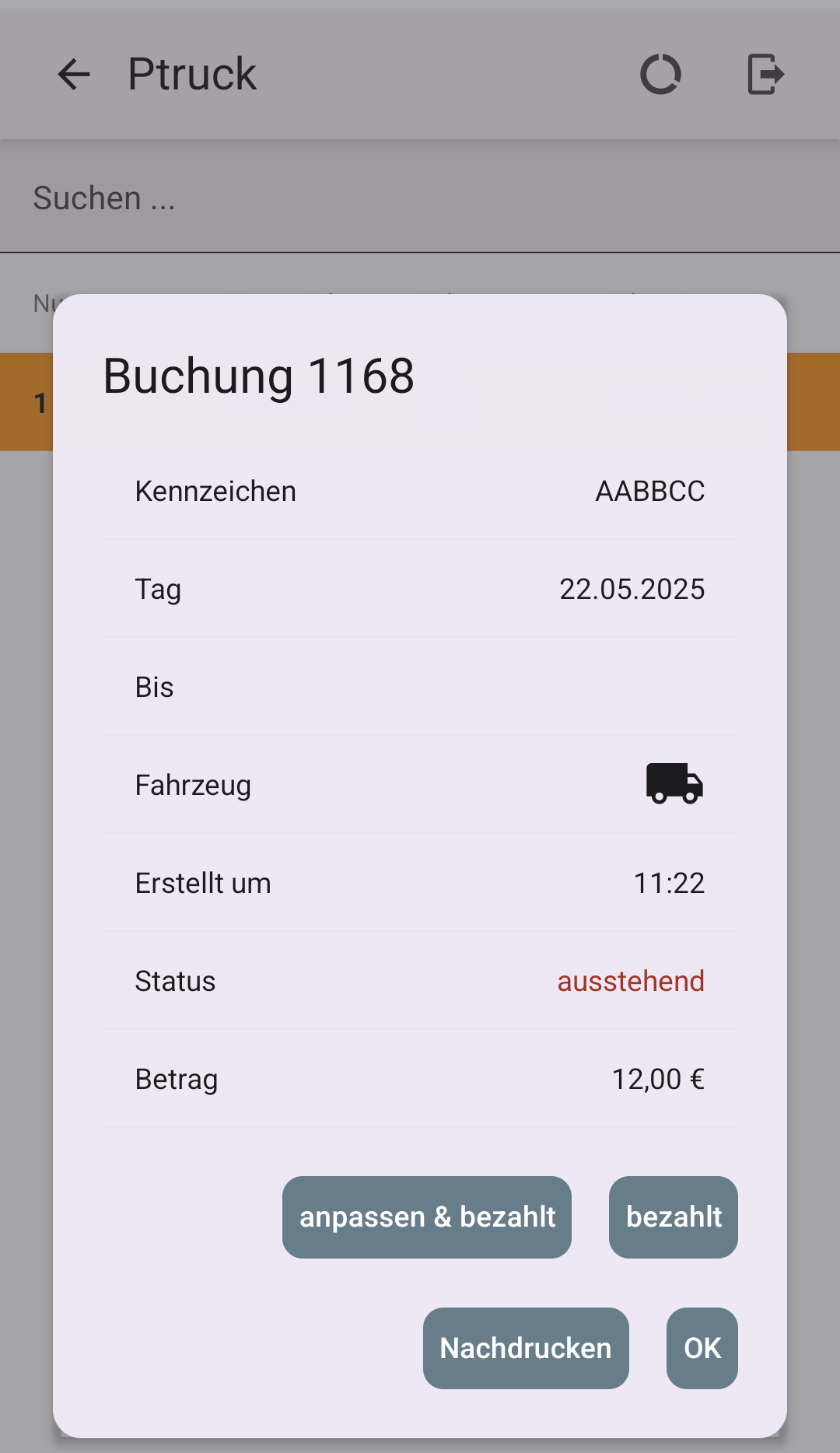Click the Status label
The height and width of the screenshot is (1453, 840).
175,980
